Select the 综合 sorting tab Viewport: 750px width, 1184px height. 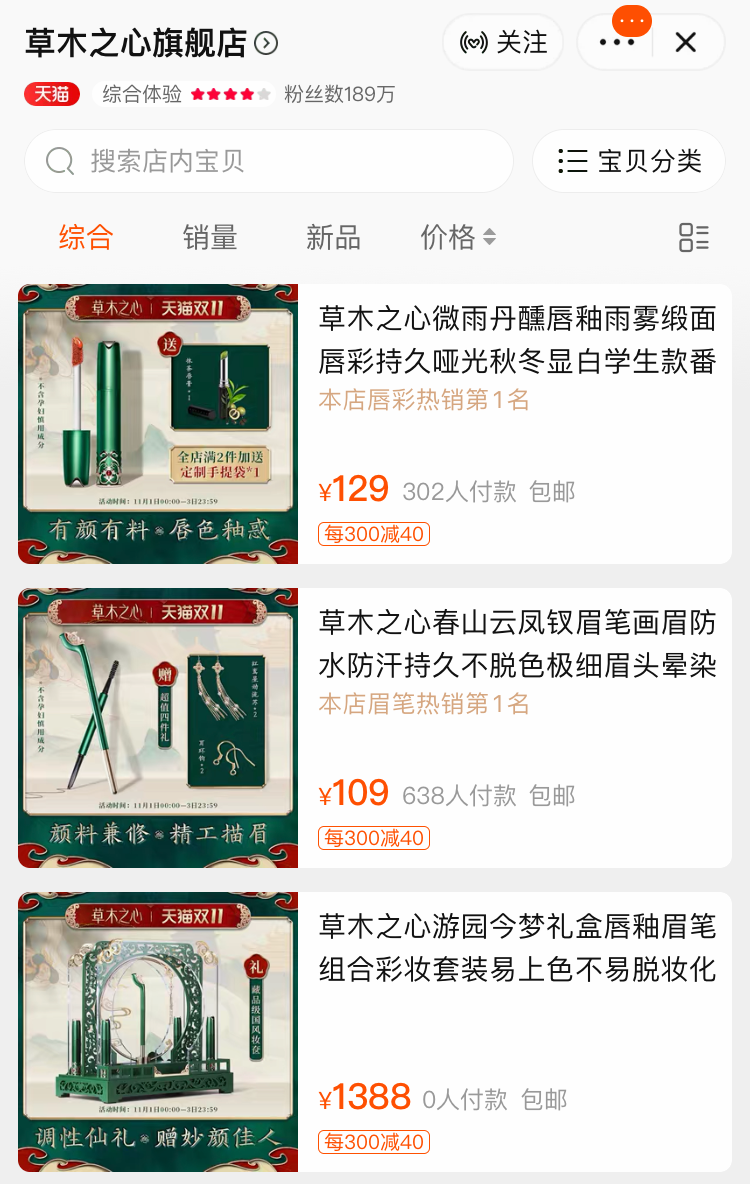[x=86, y=238]
